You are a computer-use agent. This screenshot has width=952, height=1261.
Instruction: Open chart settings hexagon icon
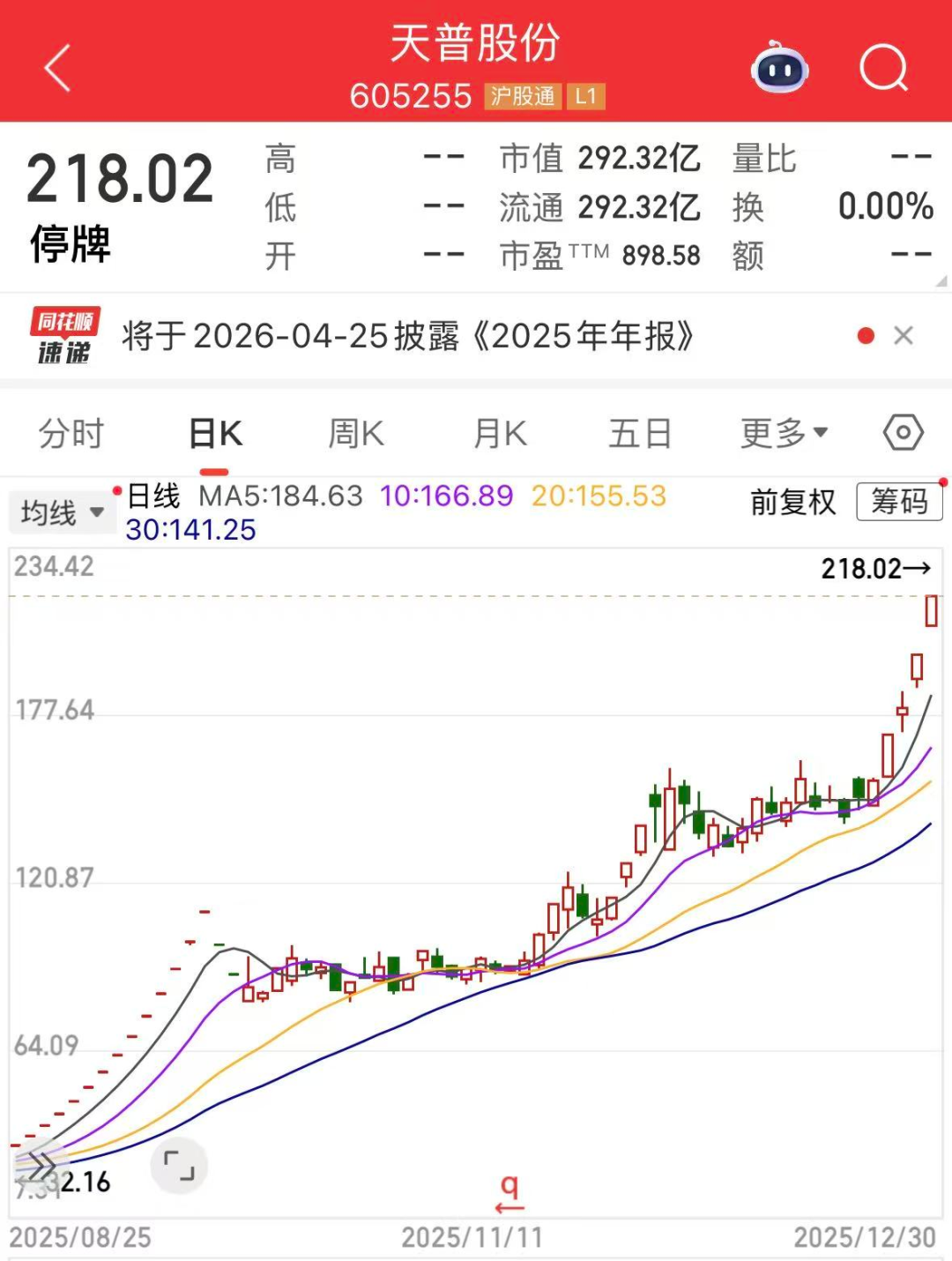click(x=903, y=433)
